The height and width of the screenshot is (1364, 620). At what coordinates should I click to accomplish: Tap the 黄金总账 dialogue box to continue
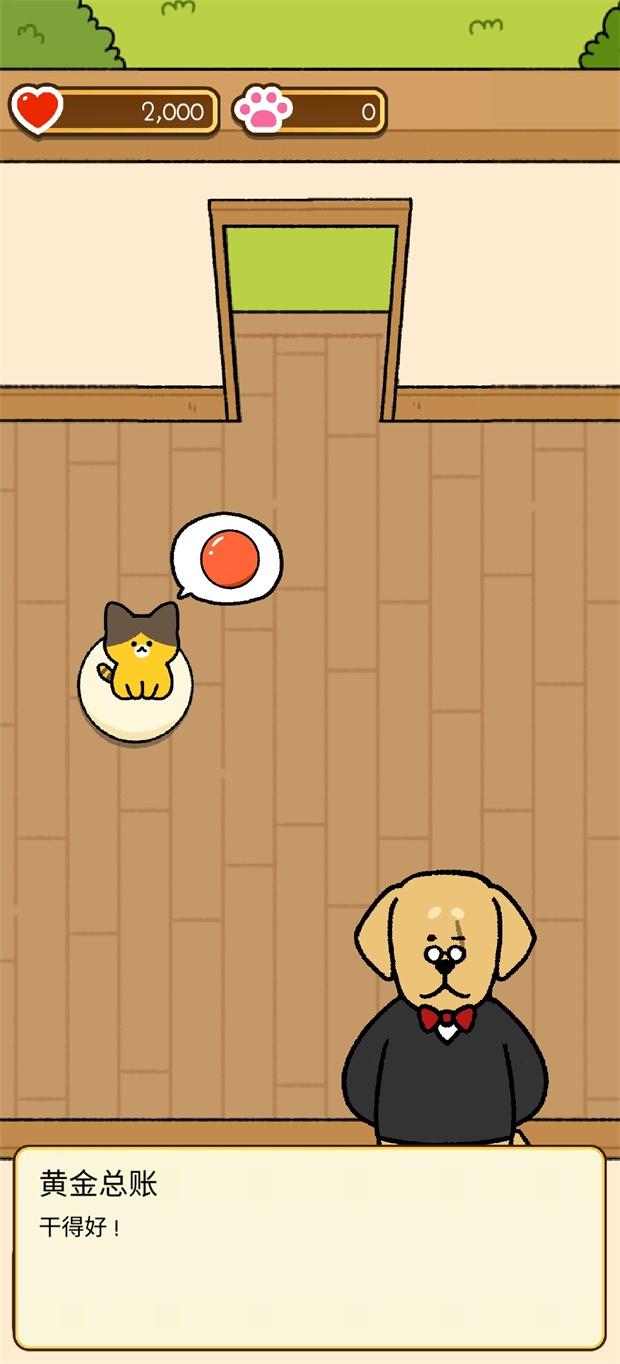pos(309,1246)
